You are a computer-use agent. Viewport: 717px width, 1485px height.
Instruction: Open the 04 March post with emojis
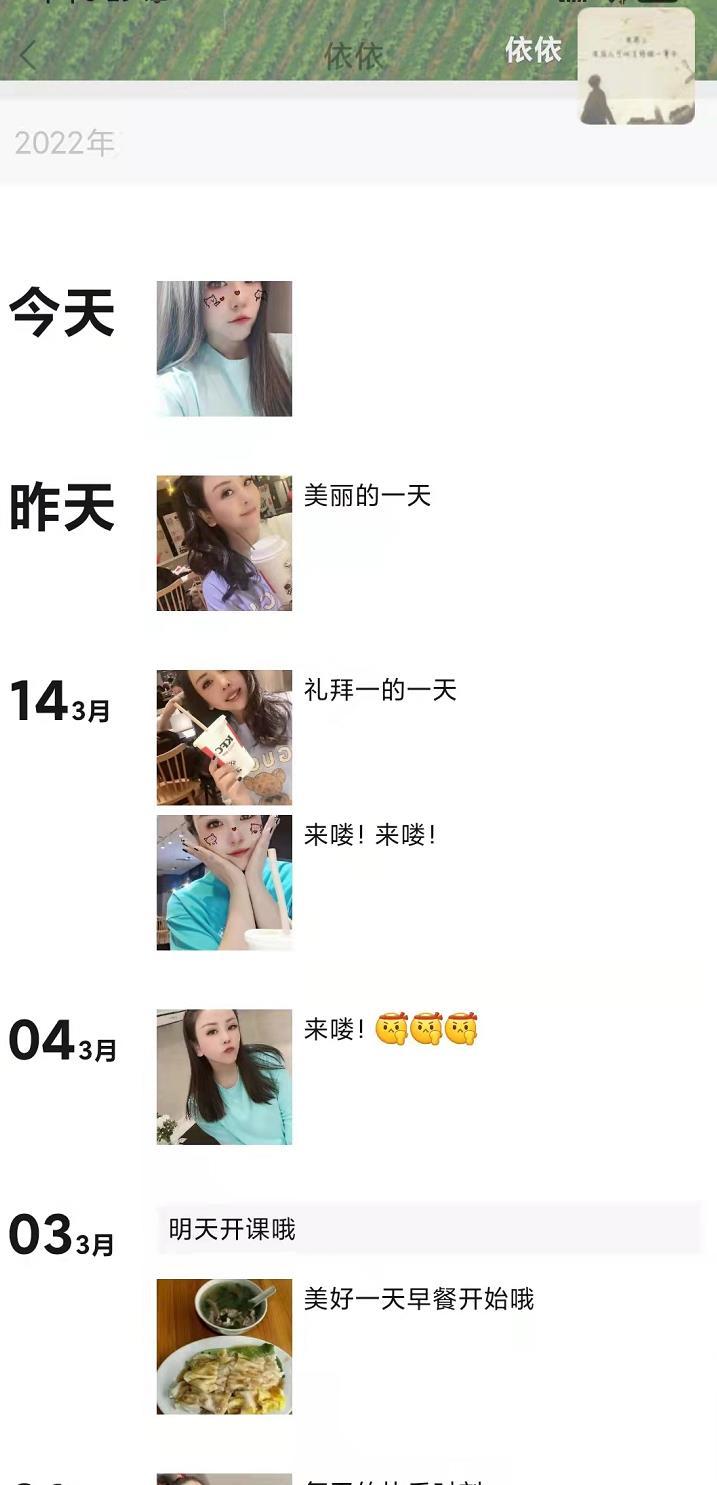224,1076
